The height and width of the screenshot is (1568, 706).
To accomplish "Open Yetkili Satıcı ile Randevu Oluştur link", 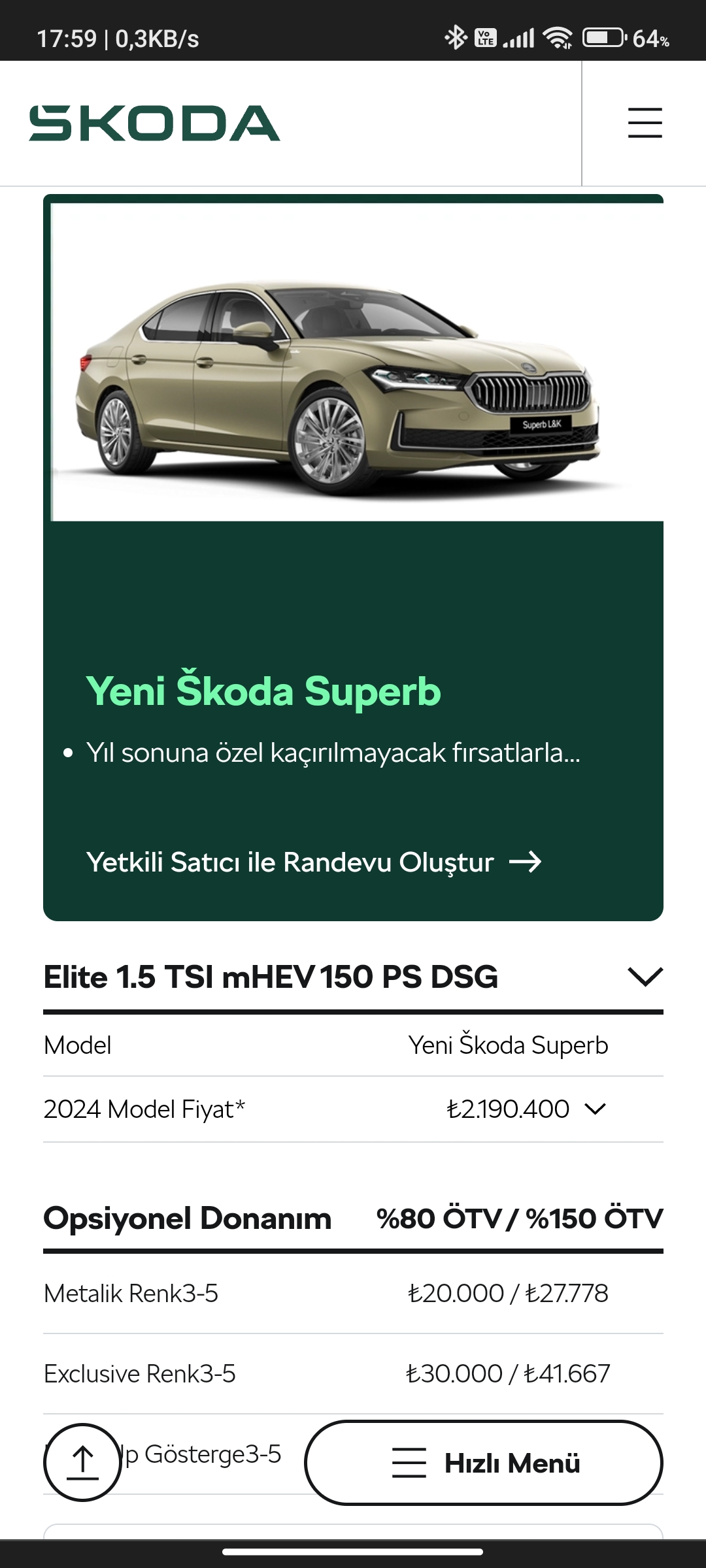I will tap(314, 862).
